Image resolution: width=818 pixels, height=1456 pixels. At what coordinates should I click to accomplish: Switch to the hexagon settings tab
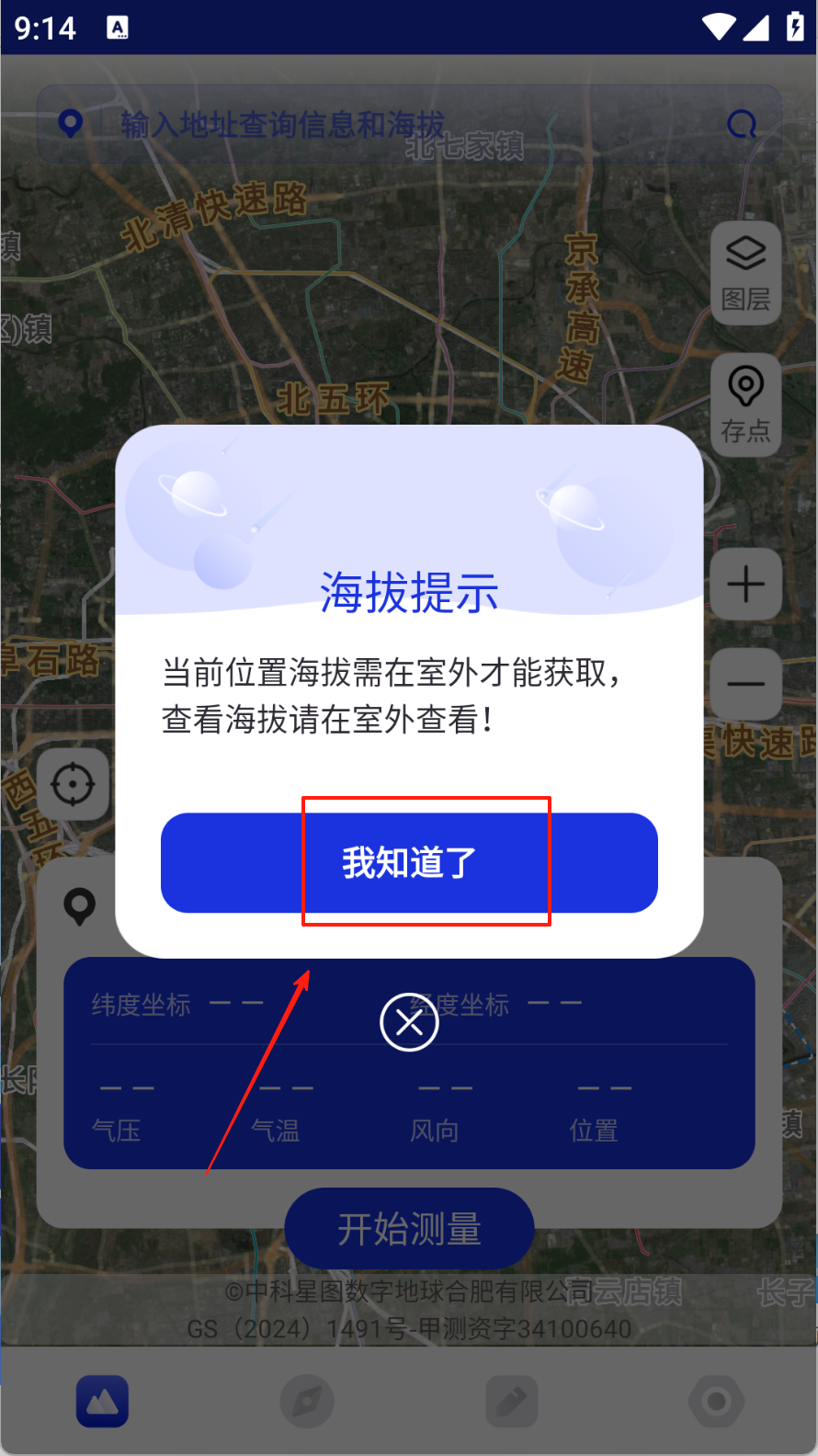coord(716,1401)
